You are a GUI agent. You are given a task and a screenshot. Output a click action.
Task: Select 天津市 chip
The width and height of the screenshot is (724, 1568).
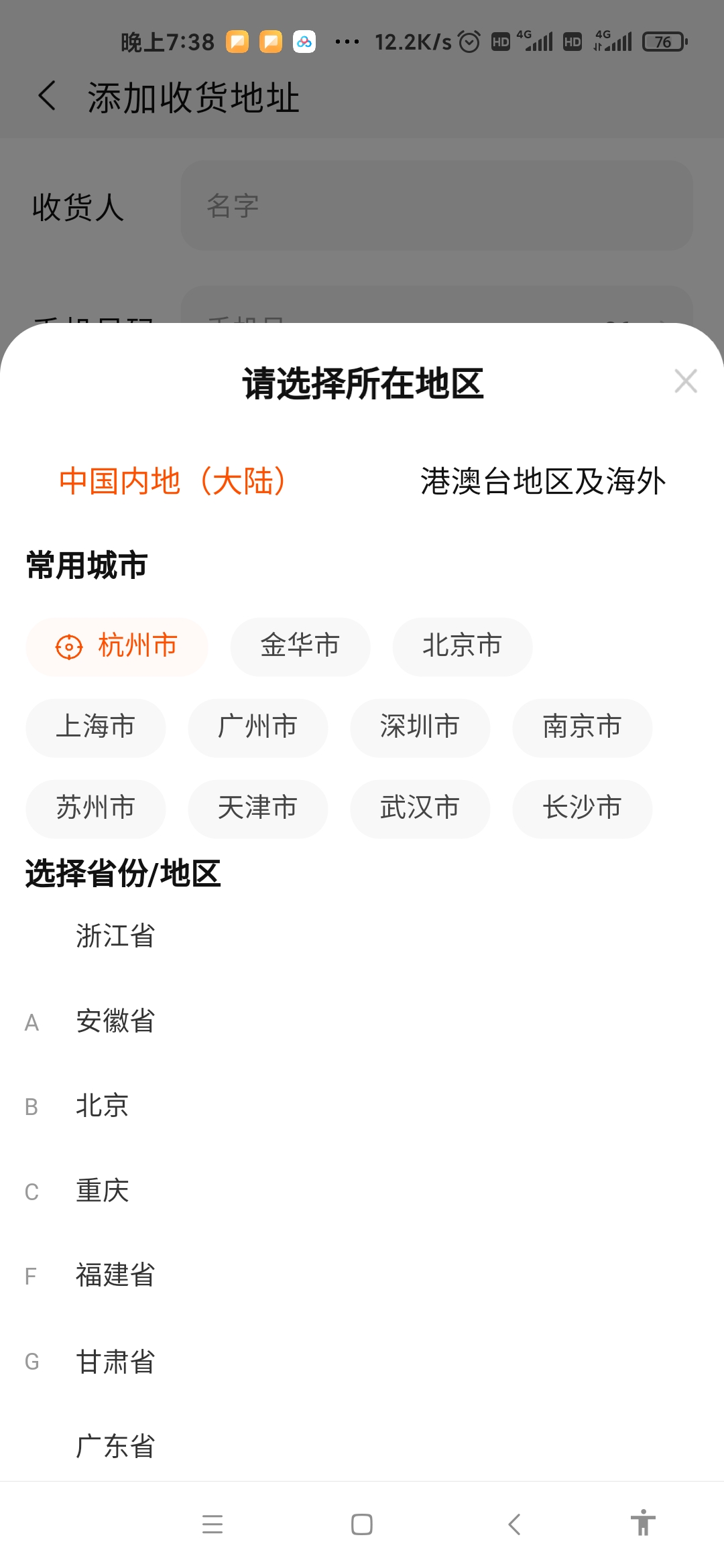click(x=257, y=809)
